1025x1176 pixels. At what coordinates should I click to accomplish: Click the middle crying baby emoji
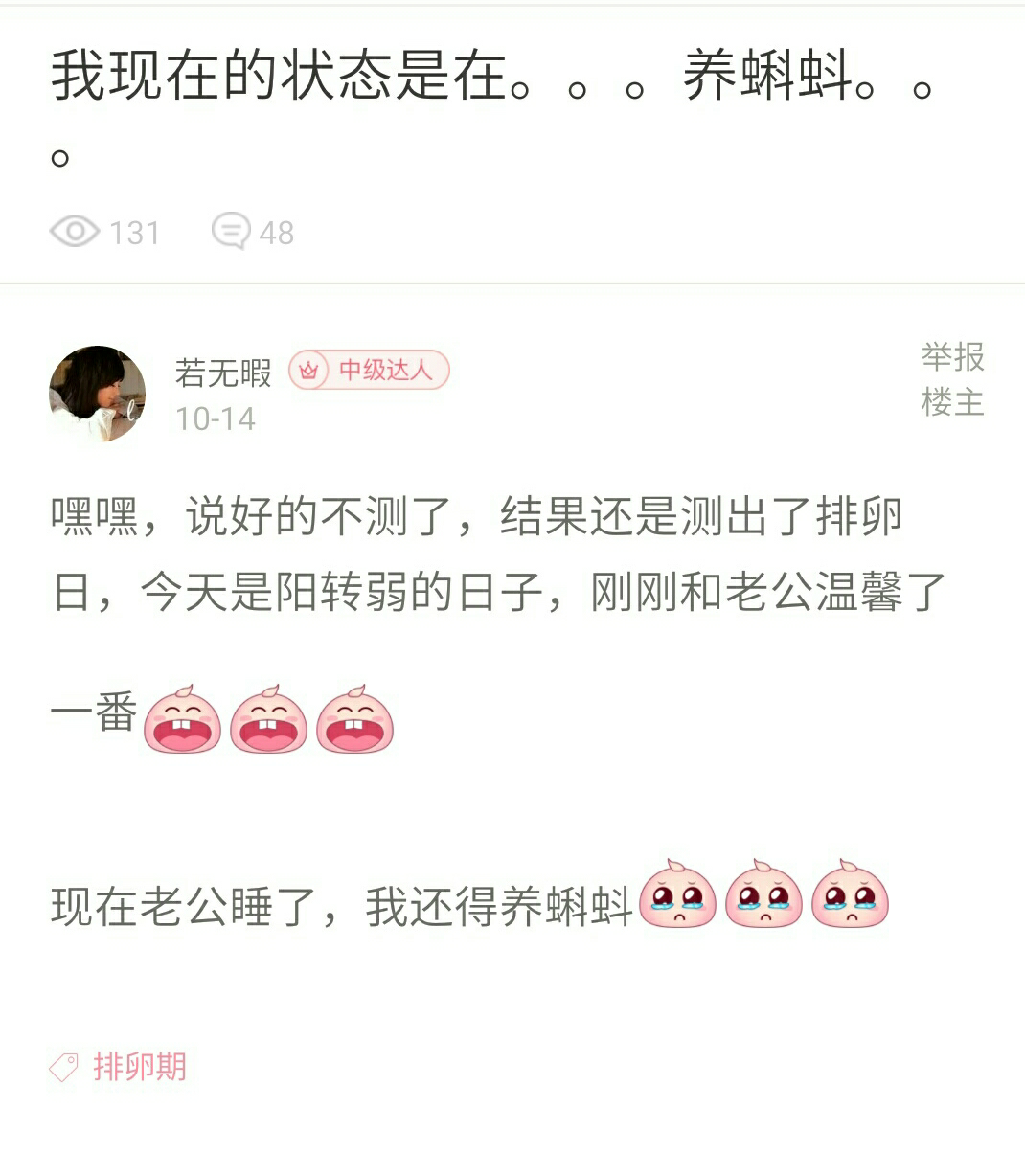[763, 900]
